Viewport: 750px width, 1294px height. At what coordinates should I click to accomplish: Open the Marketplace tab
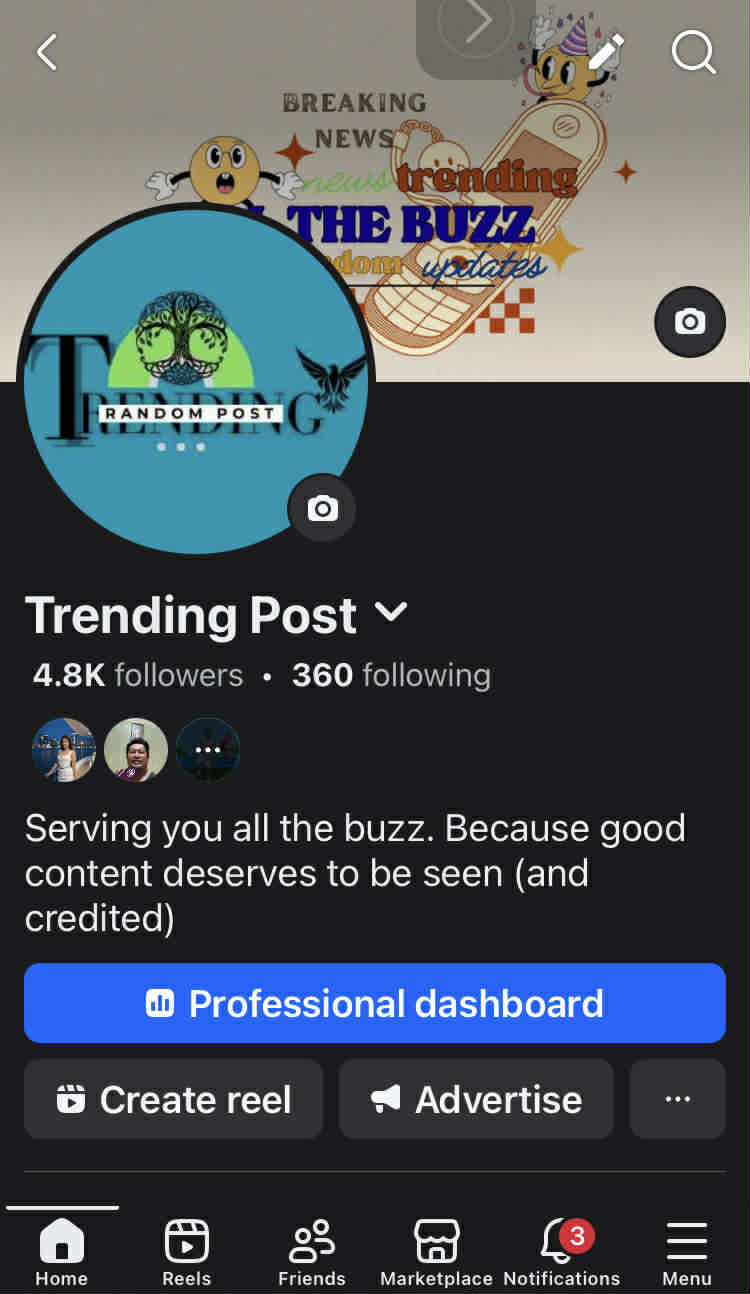click(436, 1252)
